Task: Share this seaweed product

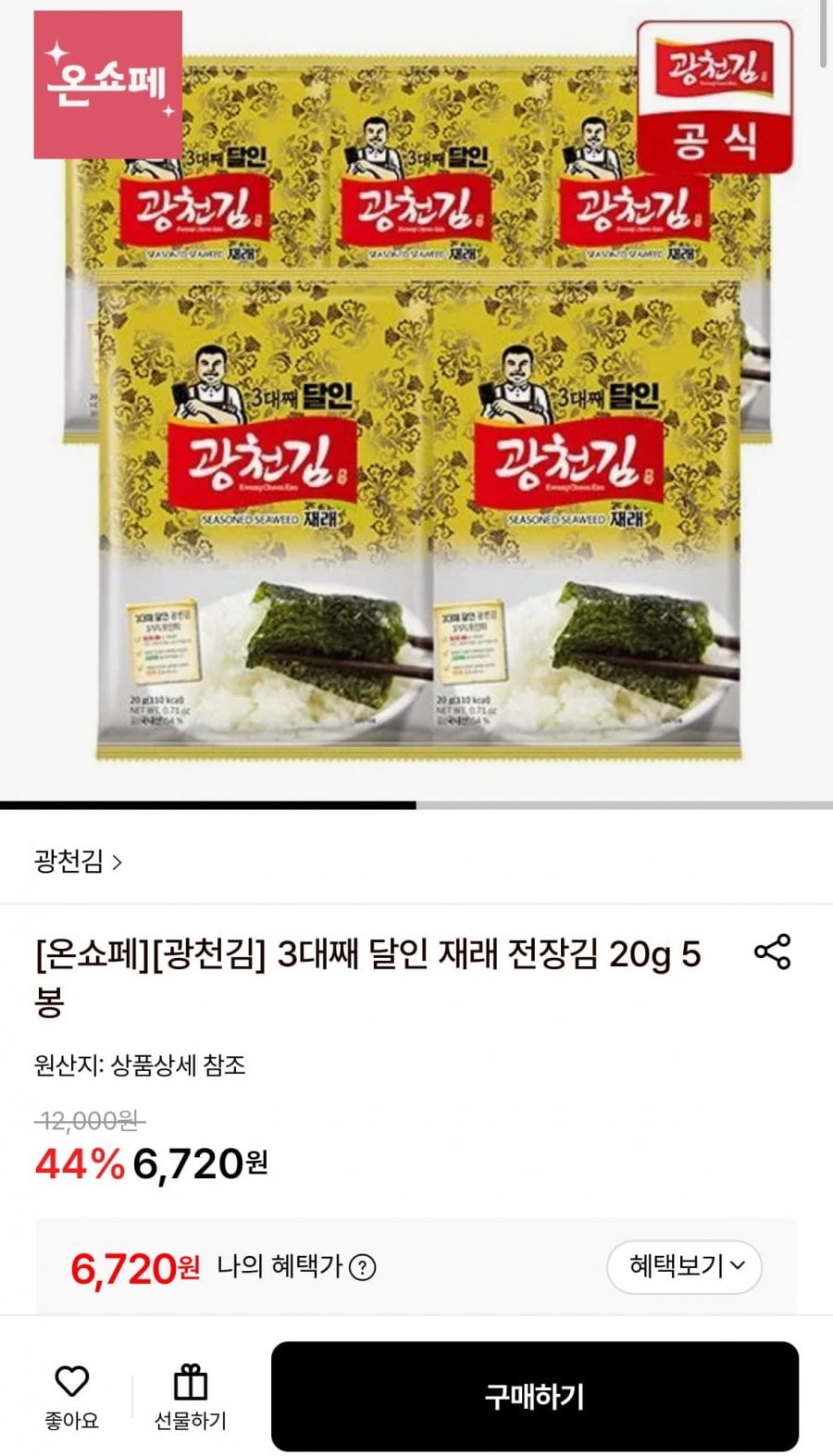Action: [772, 952]
